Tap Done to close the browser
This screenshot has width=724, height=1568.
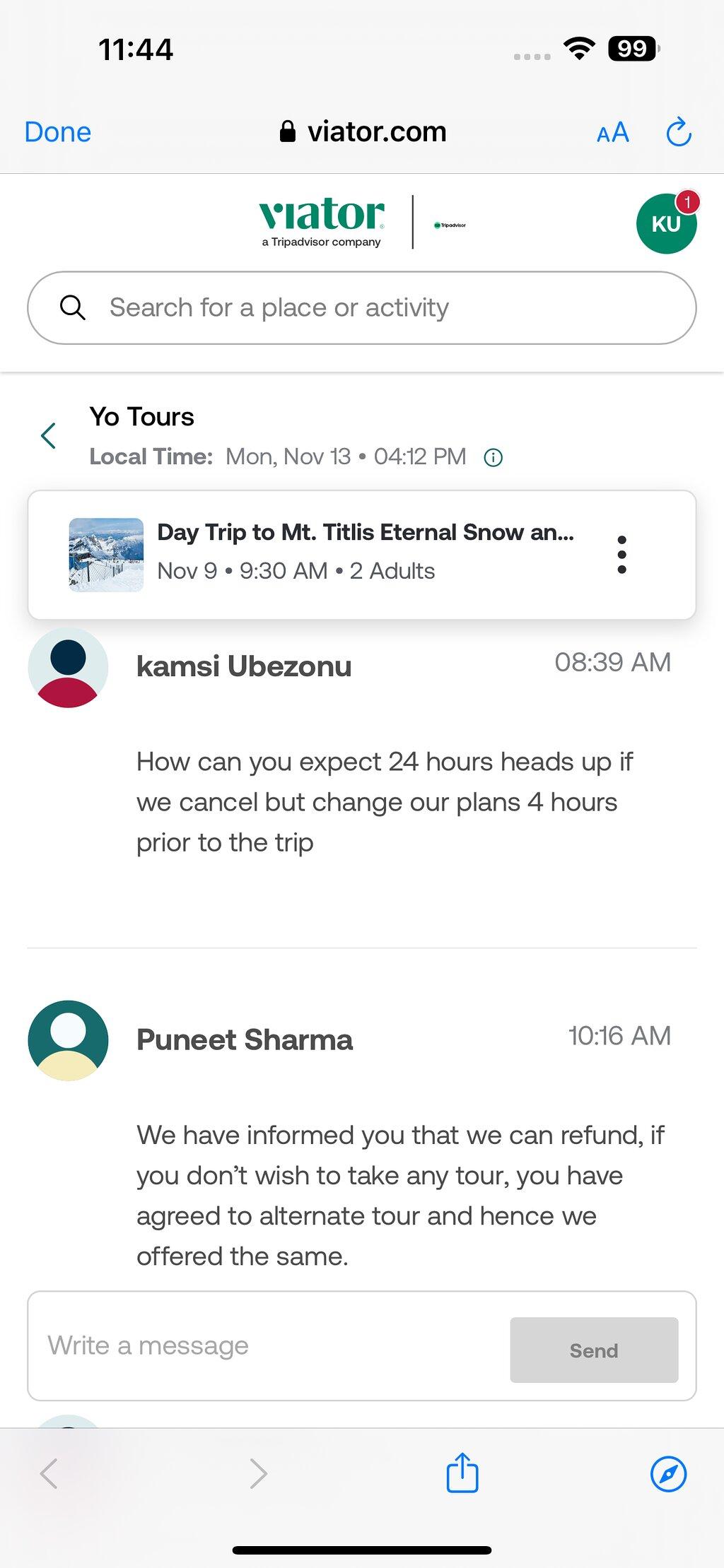click(58, 132)
